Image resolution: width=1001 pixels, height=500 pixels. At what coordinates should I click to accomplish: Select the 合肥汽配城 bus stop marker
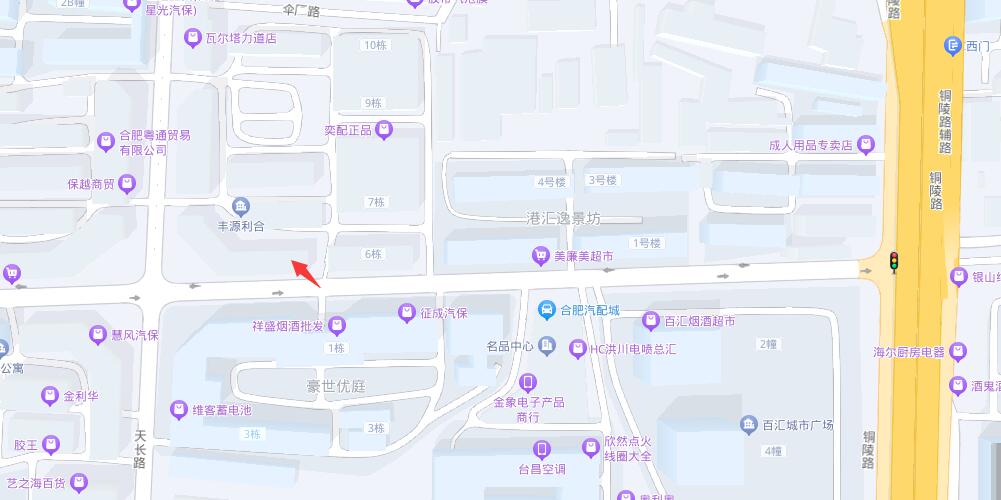[x=547, y=310]
